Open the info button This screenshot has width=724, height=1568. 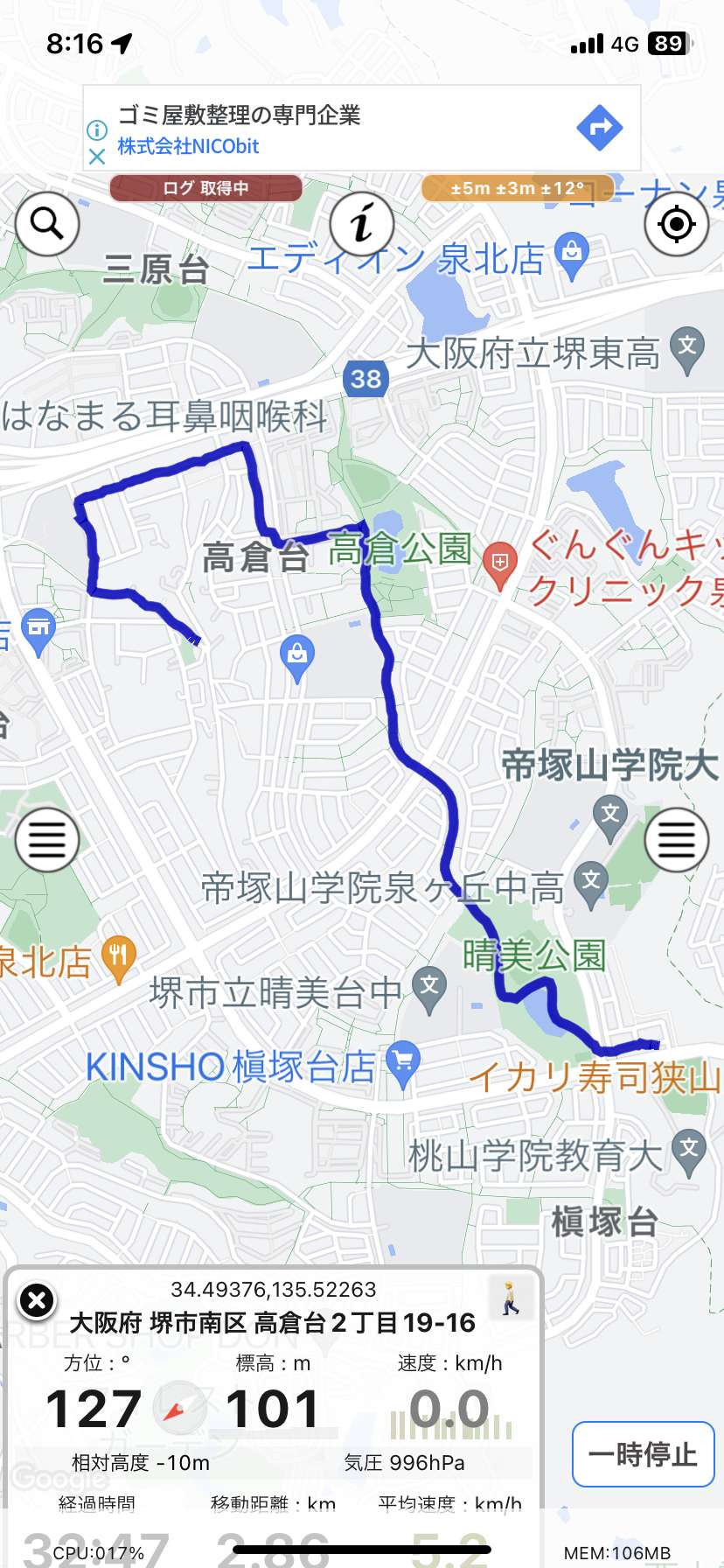click(362, 224)
